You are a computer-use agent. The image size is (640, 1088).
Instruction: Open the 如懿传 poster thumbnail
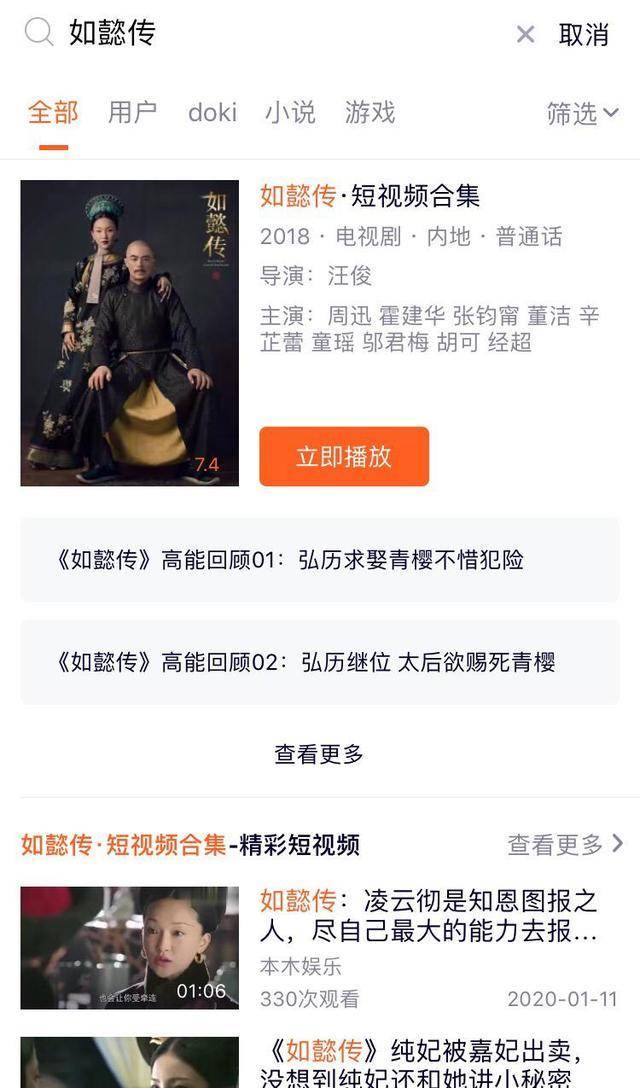[x=130, y=333]
